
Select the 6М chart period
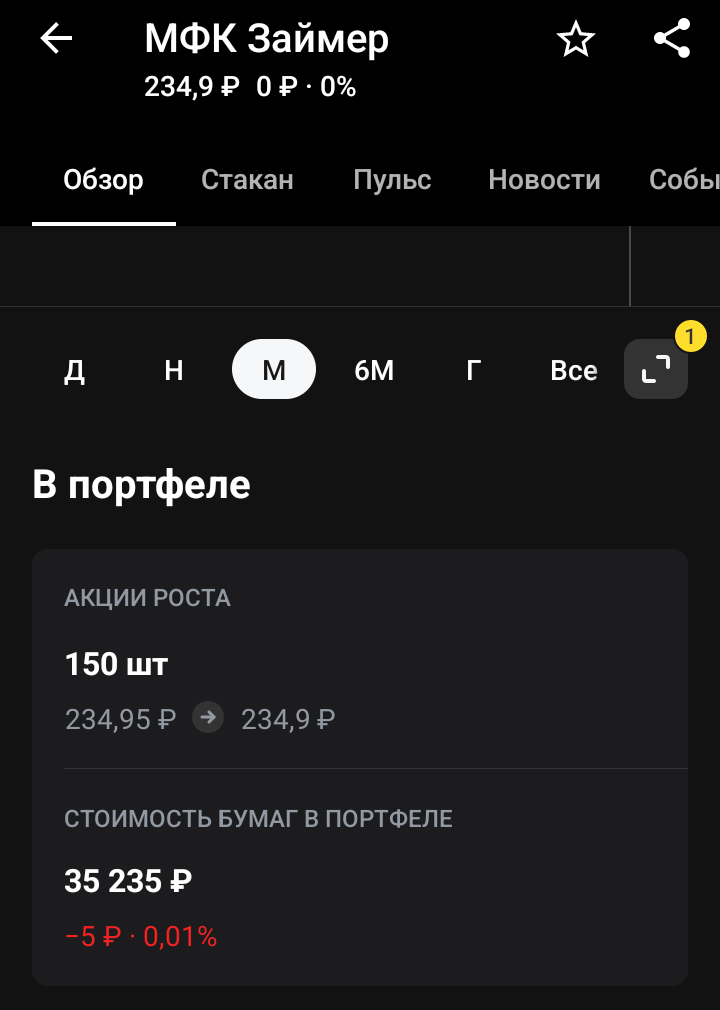point(374,369)
